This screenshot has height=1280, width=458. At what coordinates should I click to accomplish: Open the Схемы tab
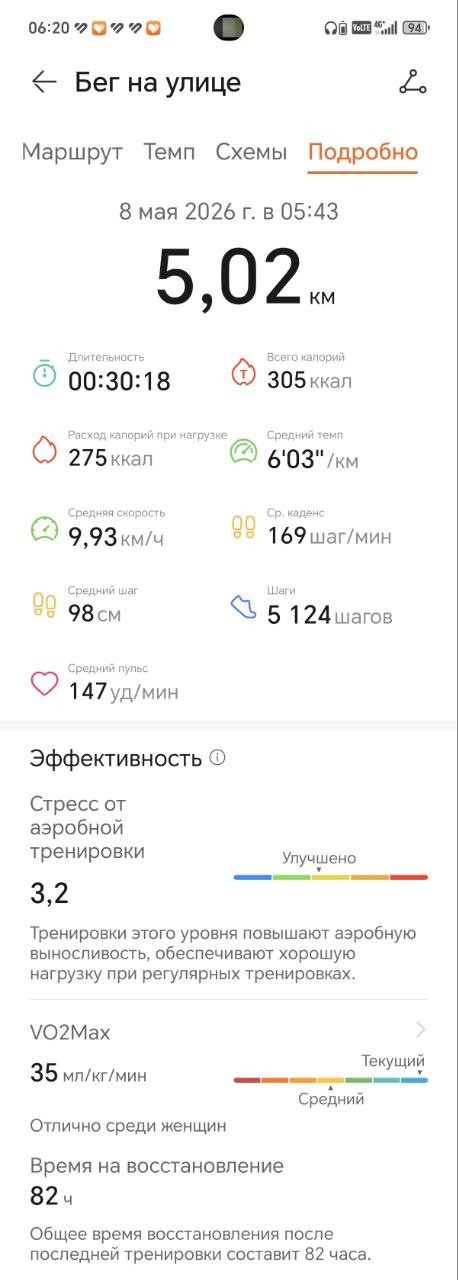(251, 152)
